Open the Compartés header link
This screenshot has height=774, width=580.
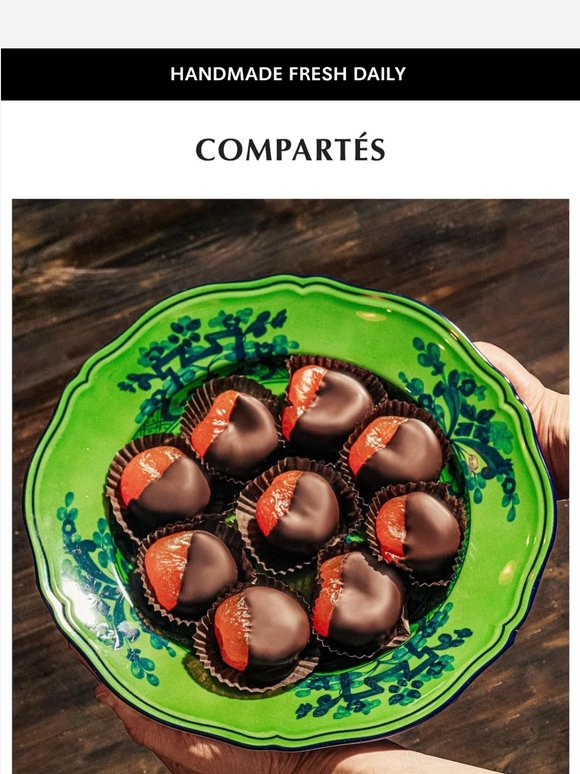[x=290, y=147]
